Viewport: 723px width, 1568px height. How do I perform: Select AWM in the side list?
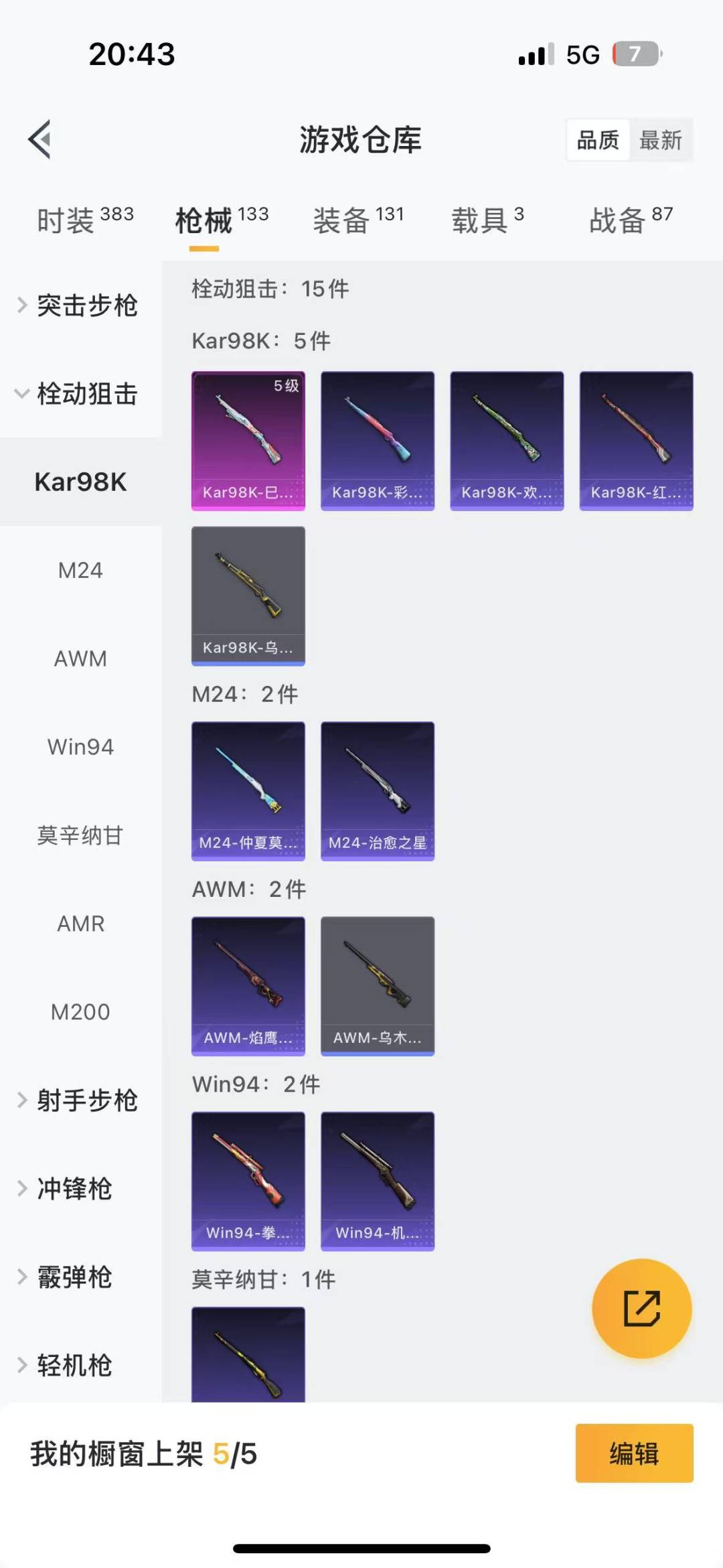tap(80, 658)
